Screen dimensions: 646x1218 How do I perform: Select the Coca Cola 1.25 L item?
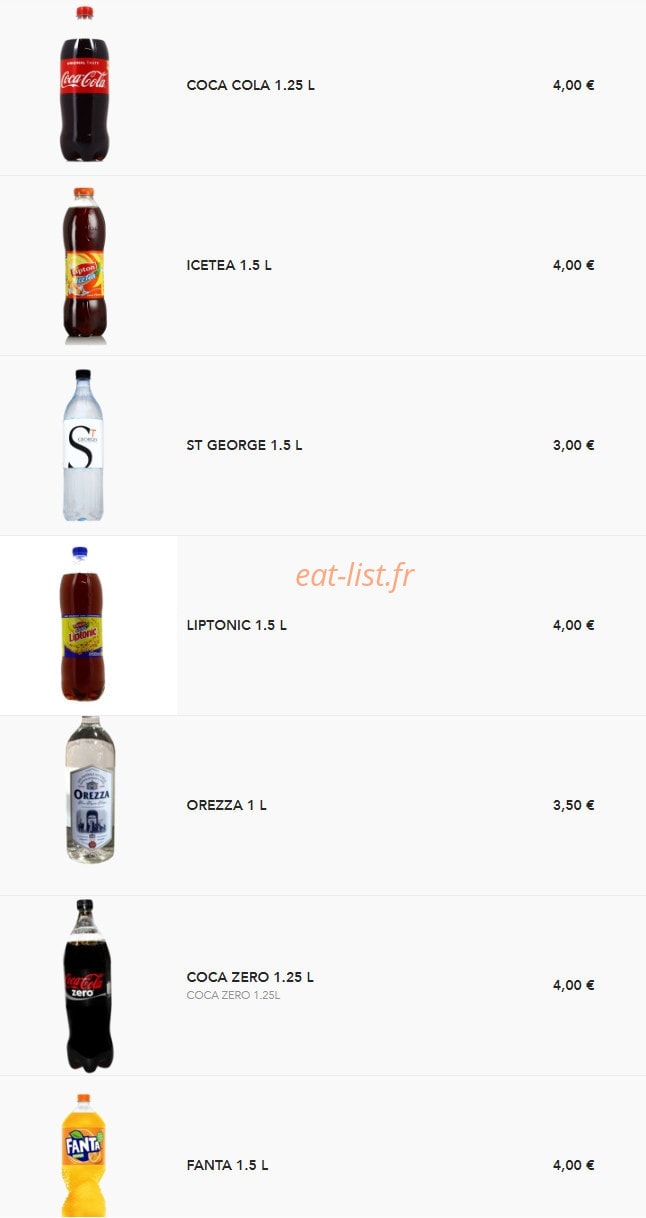click(x=323, y=86)
